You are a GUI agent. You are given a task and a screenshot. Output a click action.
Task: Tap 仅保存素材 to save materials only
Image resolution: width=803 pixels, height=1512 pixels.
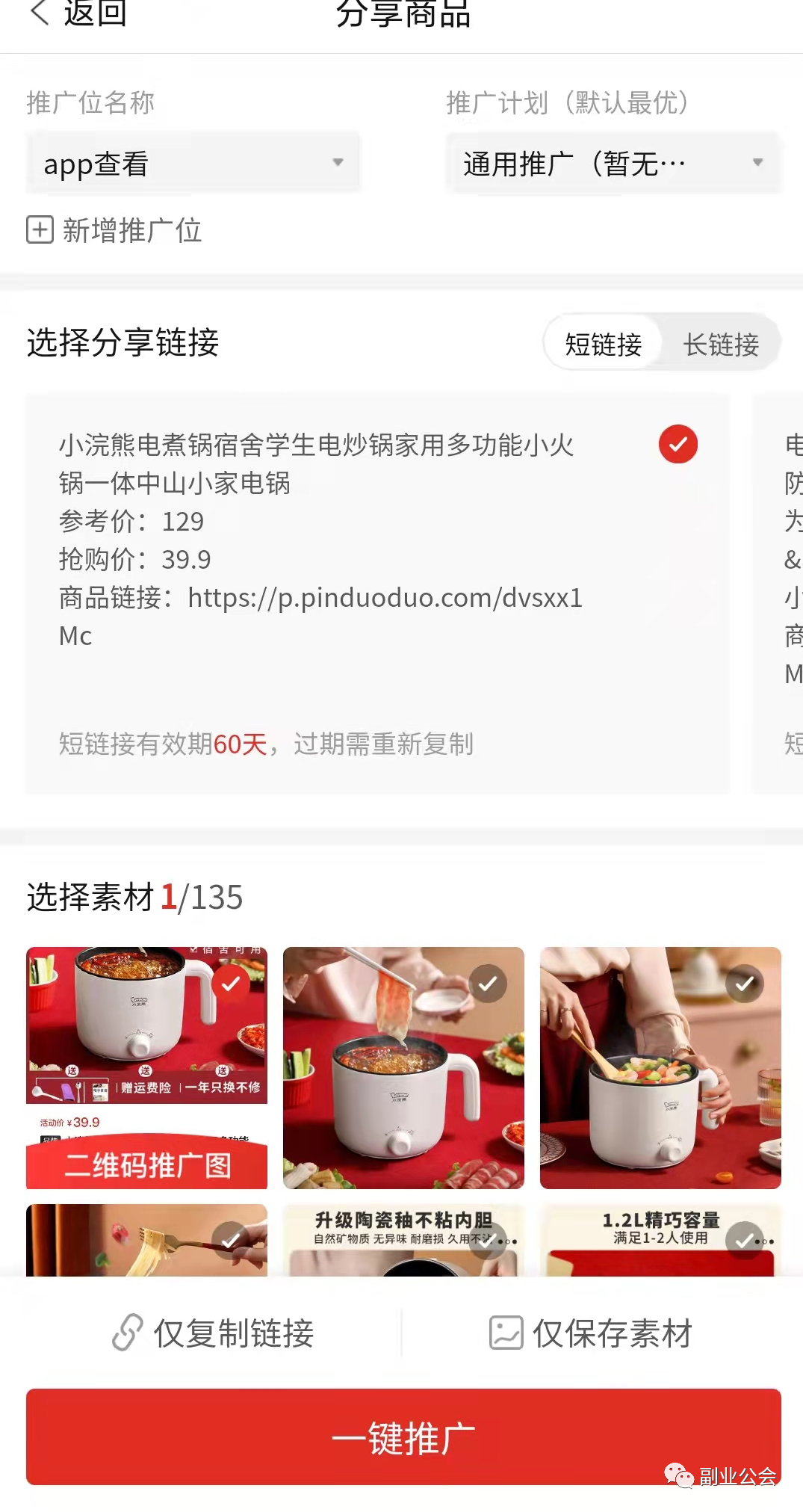[x=591, y=1333]
